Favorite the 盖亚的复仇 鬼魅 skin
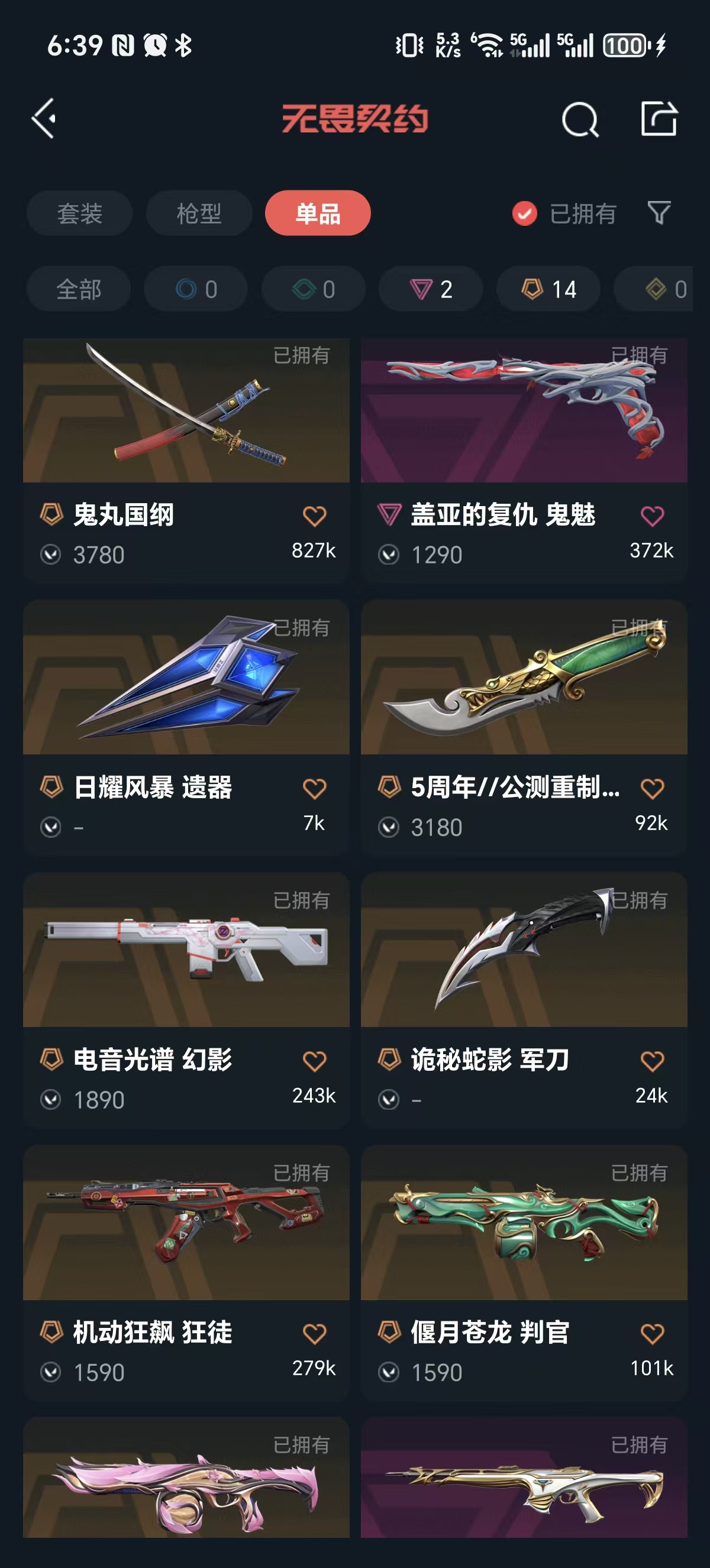Viewport: 710px width, 1568px height. click(651, 516)
